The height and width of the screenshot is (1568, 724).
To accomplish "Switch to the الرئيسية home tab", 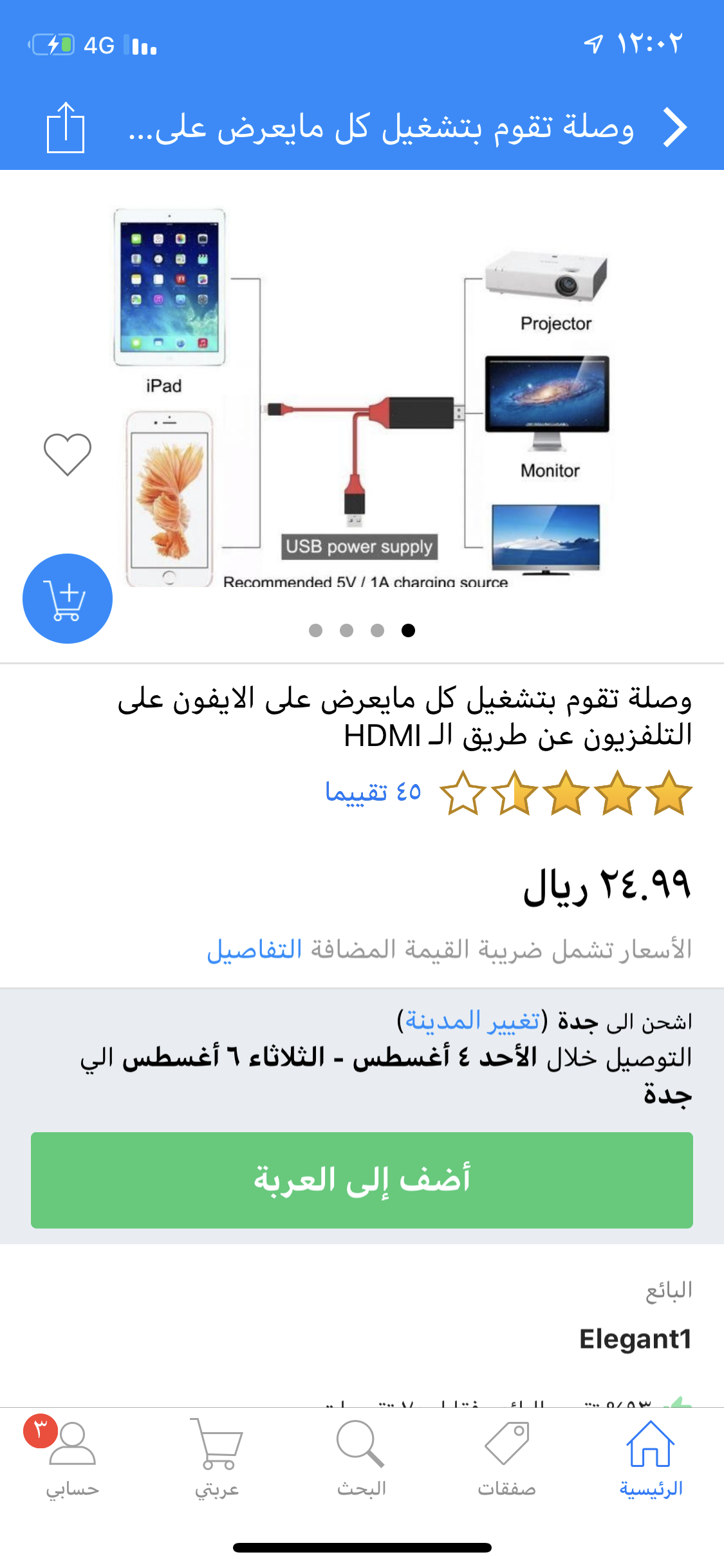I will 651,1458.
